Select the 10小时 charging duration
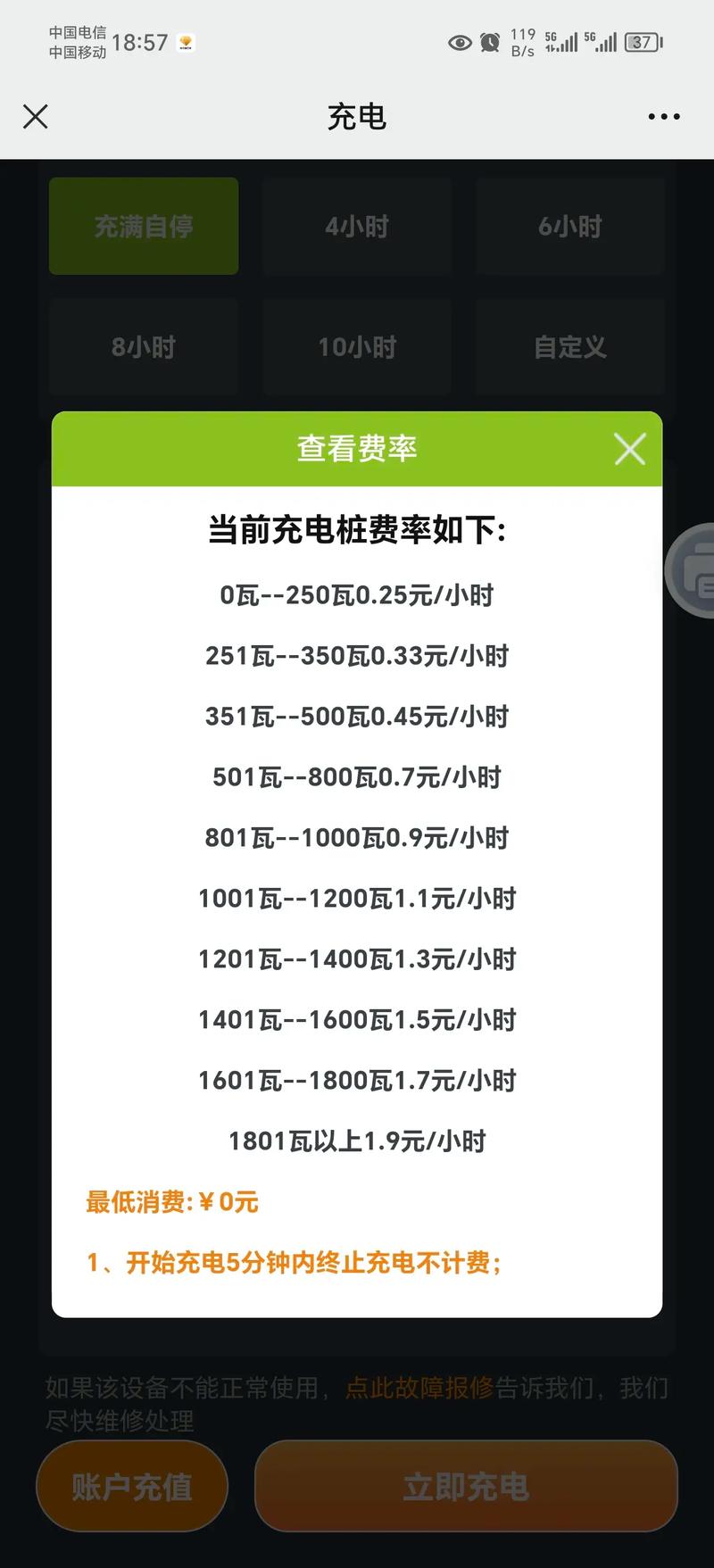The width and height of the screenshot is (714, 1568). tap(356, 347)
